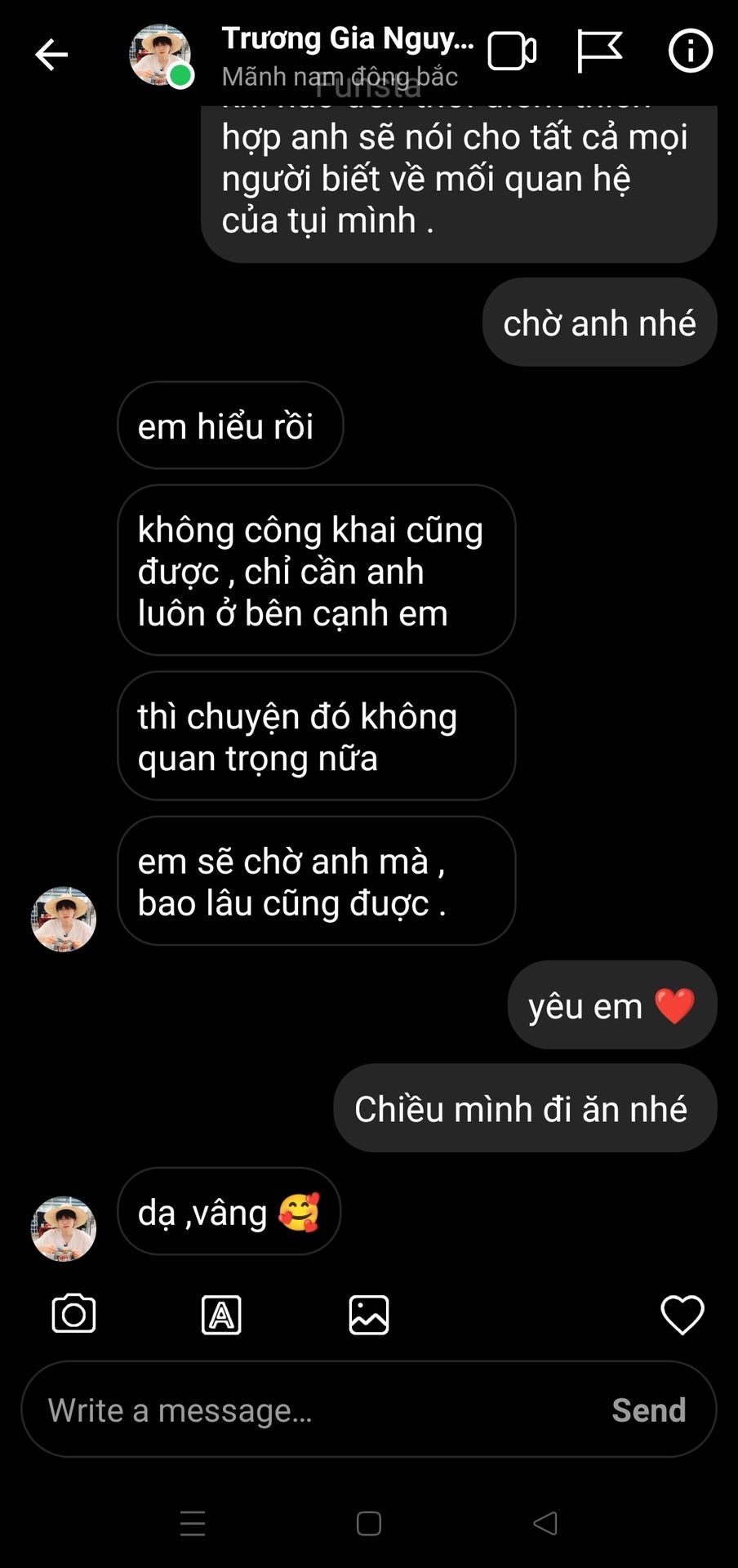Image resolution: width=738 pixels, height=1568 pixels.
Task: Tap the Send button
Action: (649, 1410)
